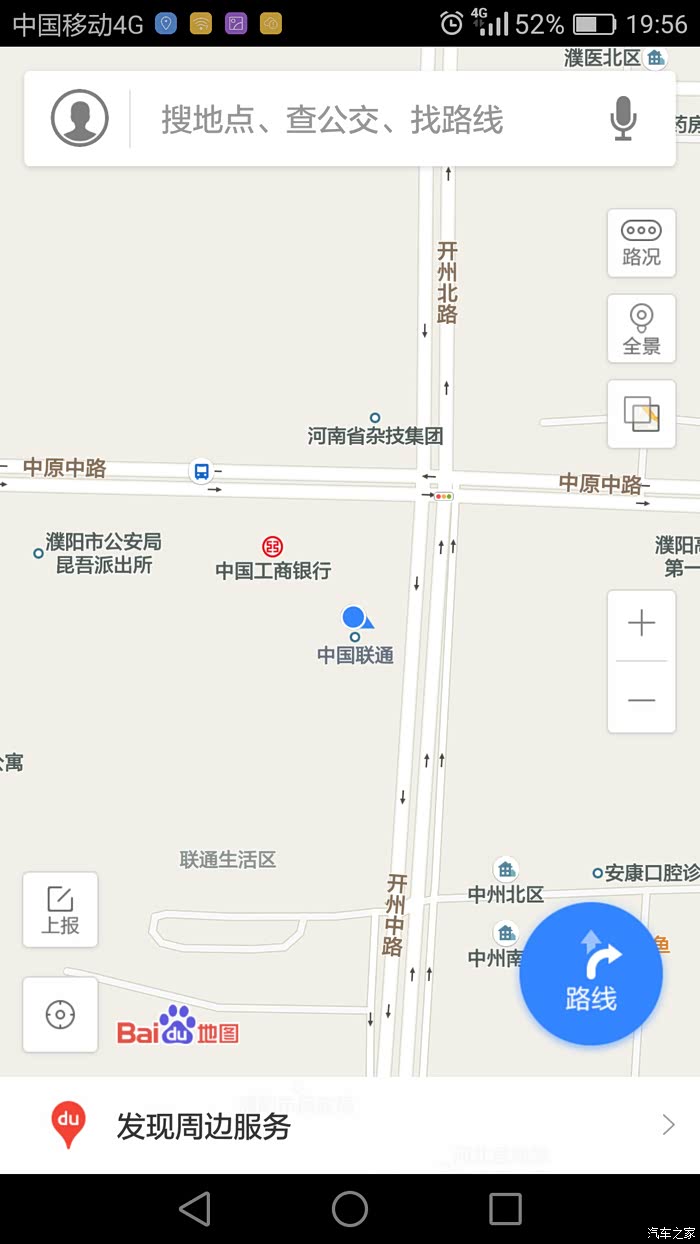Report an issue via 上报

[x=60, y=910]
